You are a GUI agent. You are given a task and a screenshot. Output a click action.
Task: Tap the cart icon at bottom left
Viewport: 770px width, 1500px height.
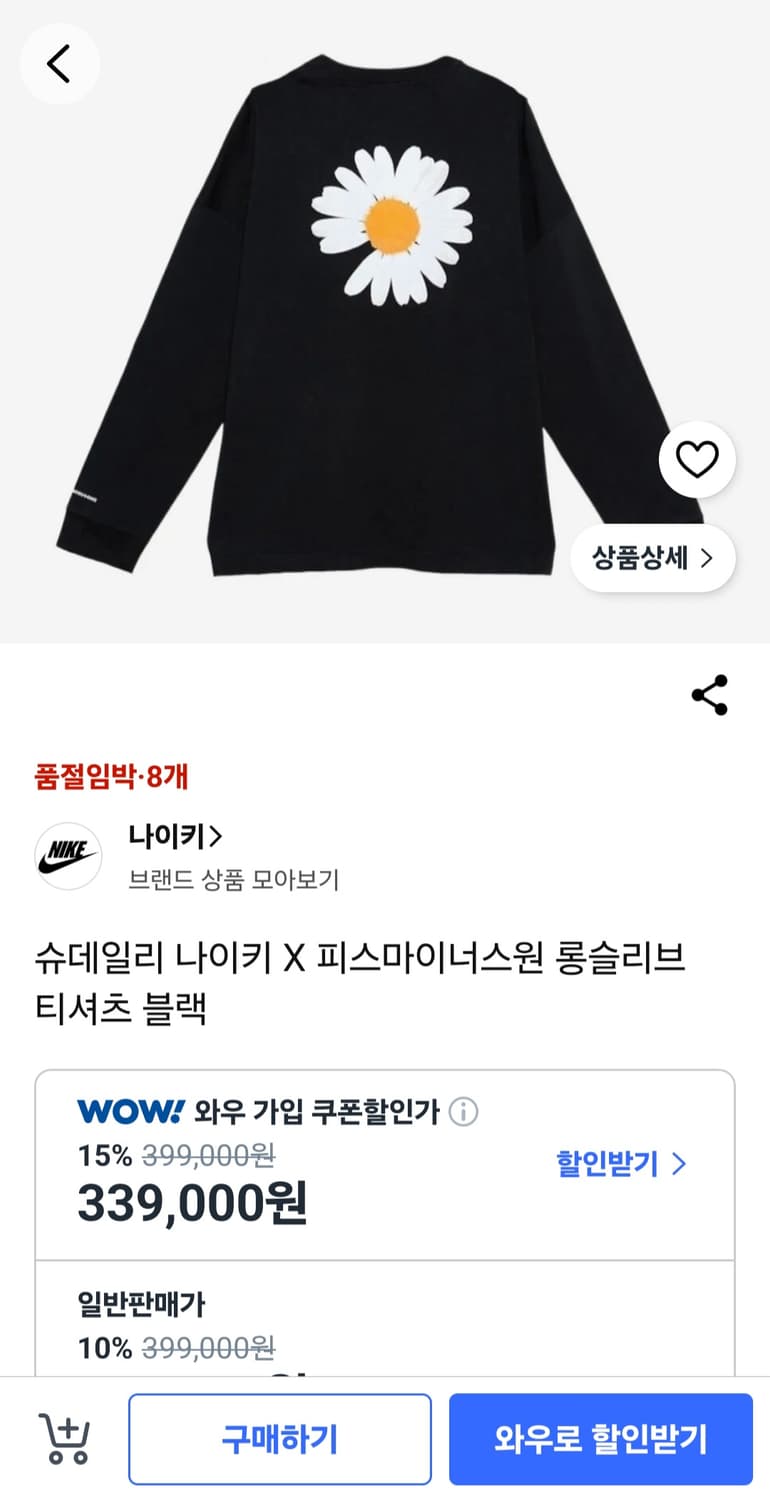point(62,1438)
